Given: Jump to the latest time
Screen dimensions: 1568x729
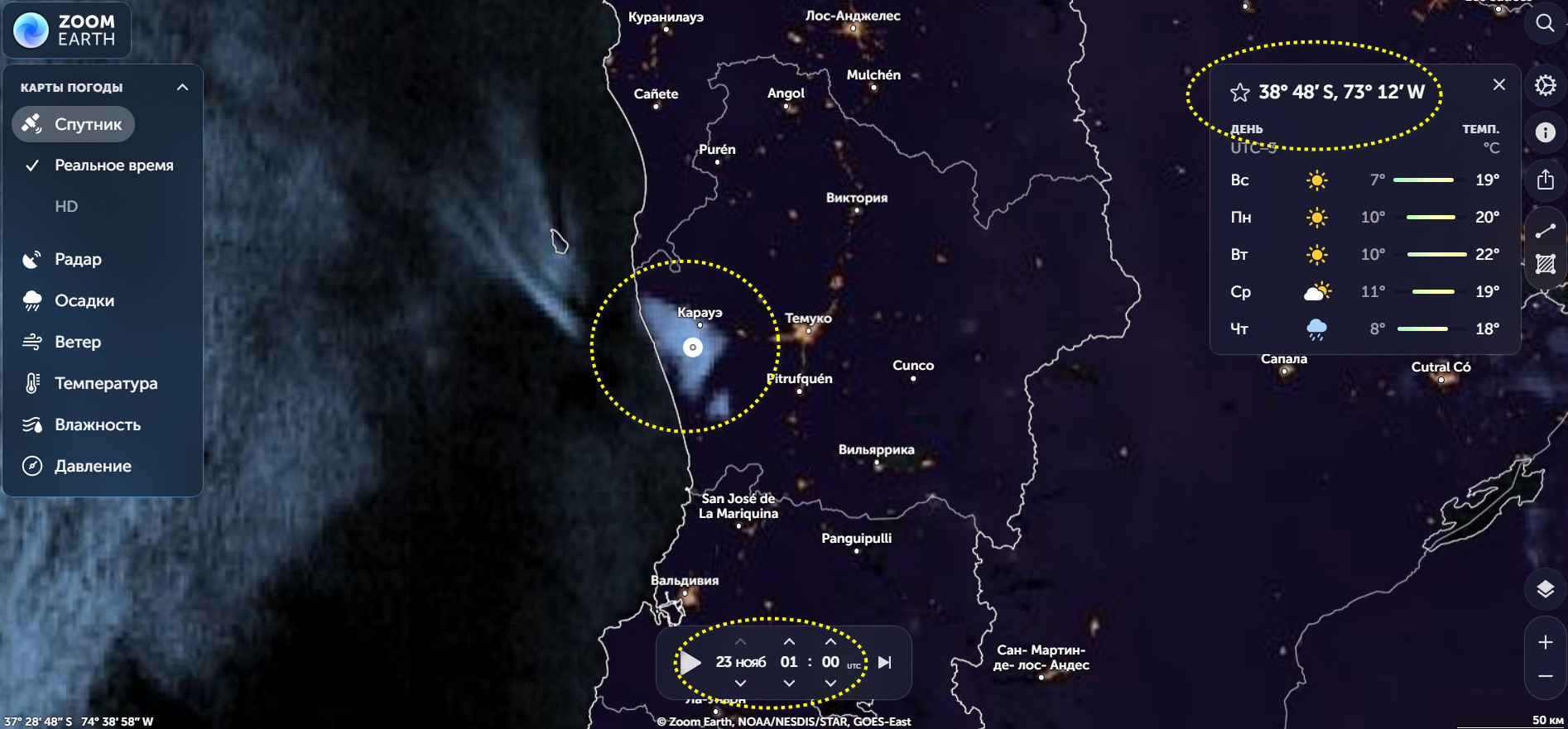Looking at the screenshot, I should coord(885,663).
